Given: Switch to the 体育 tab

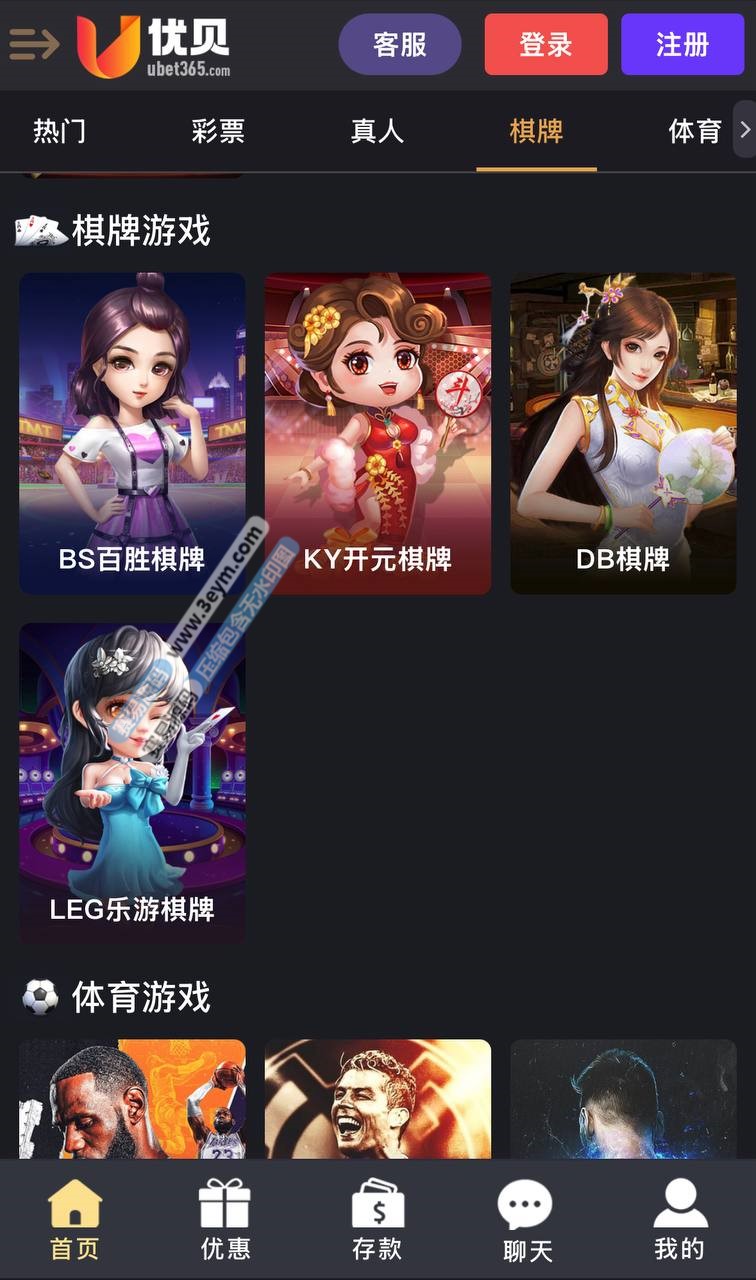Looking at the screenshot, I should pos(694,131).
